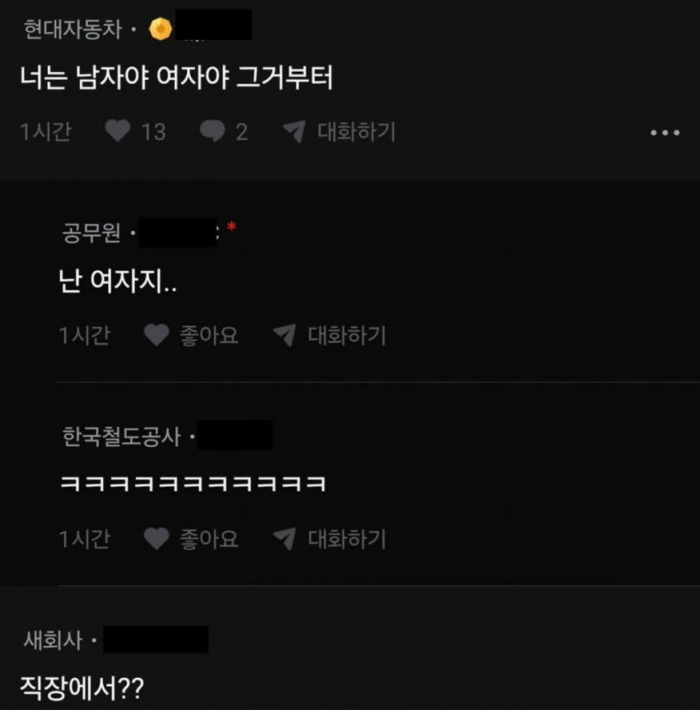Start chat with the 한국철도공사 replier
Screen dimensions: 700x710
[330, 539]
